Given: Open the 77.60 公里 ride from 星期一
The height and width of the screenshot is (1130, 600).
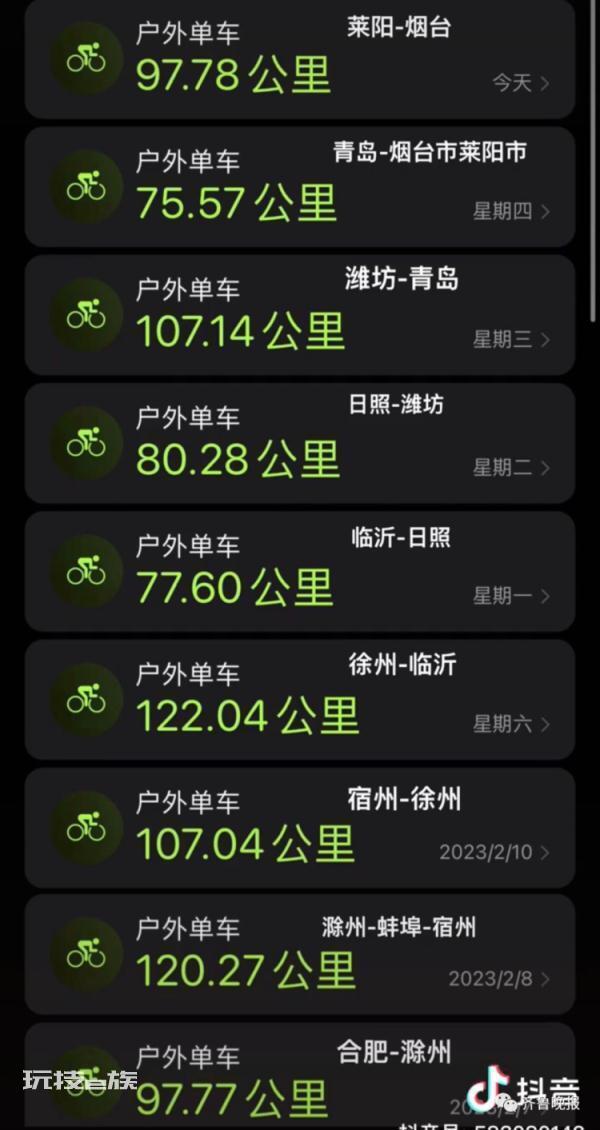Looking at the screenshot, I should click(300, 571).
